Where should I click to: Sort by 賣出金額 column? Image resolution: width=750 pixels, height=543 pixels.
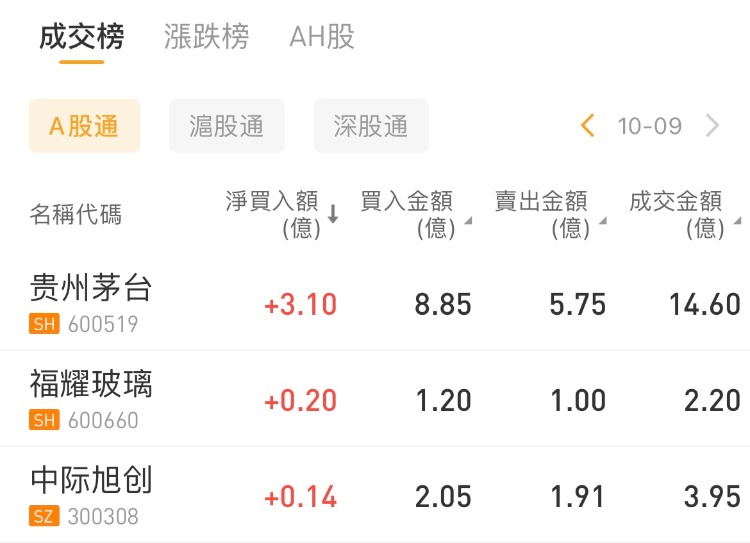tap(550, 215)
